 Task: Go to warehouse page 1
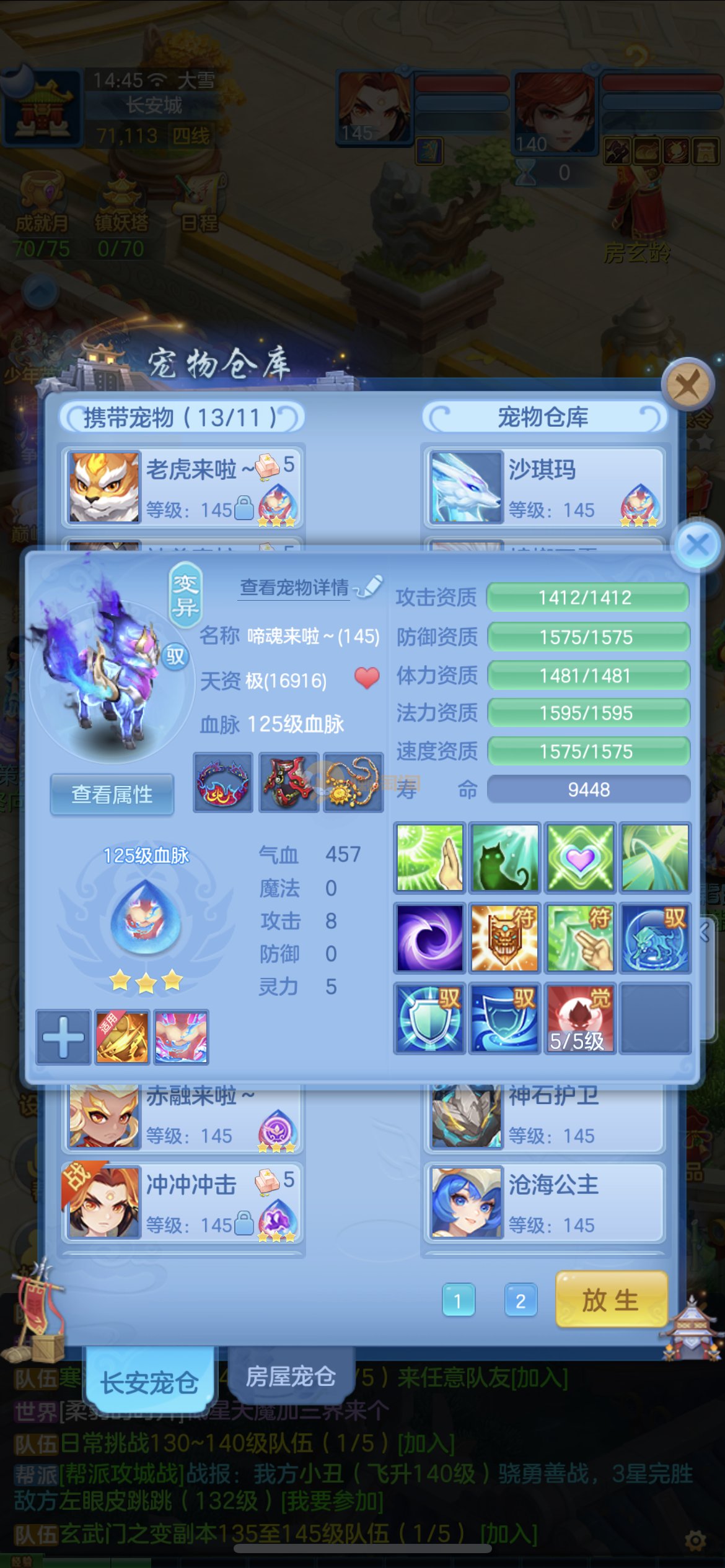click(458, 1300)
